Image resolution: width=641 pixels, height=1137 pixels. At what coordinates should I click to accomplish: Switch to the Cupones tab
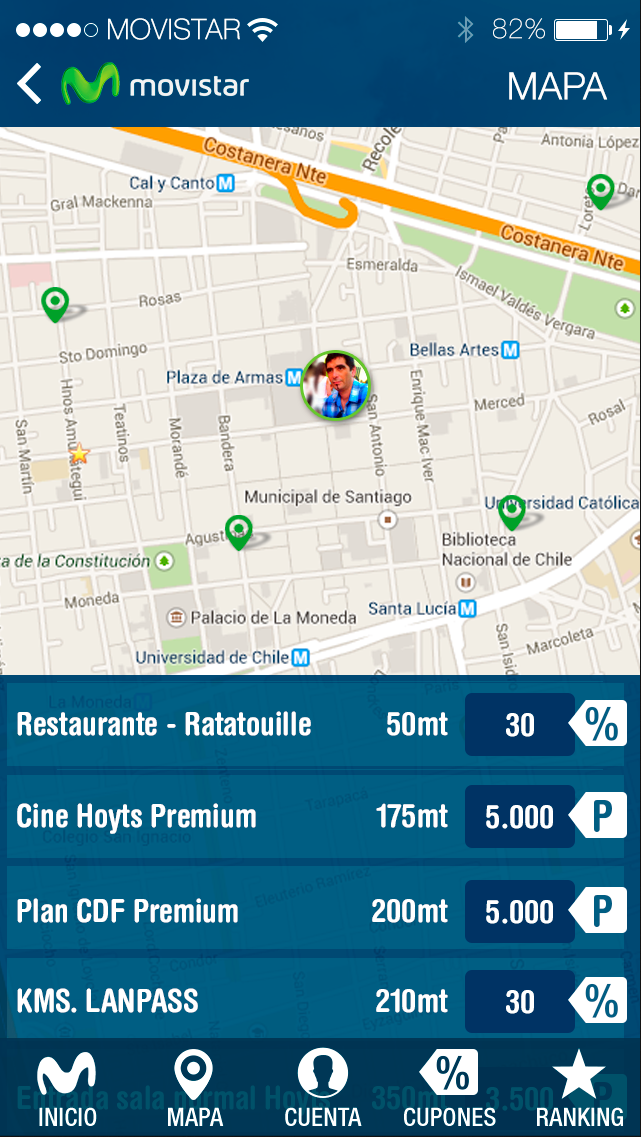point(449,1089)
